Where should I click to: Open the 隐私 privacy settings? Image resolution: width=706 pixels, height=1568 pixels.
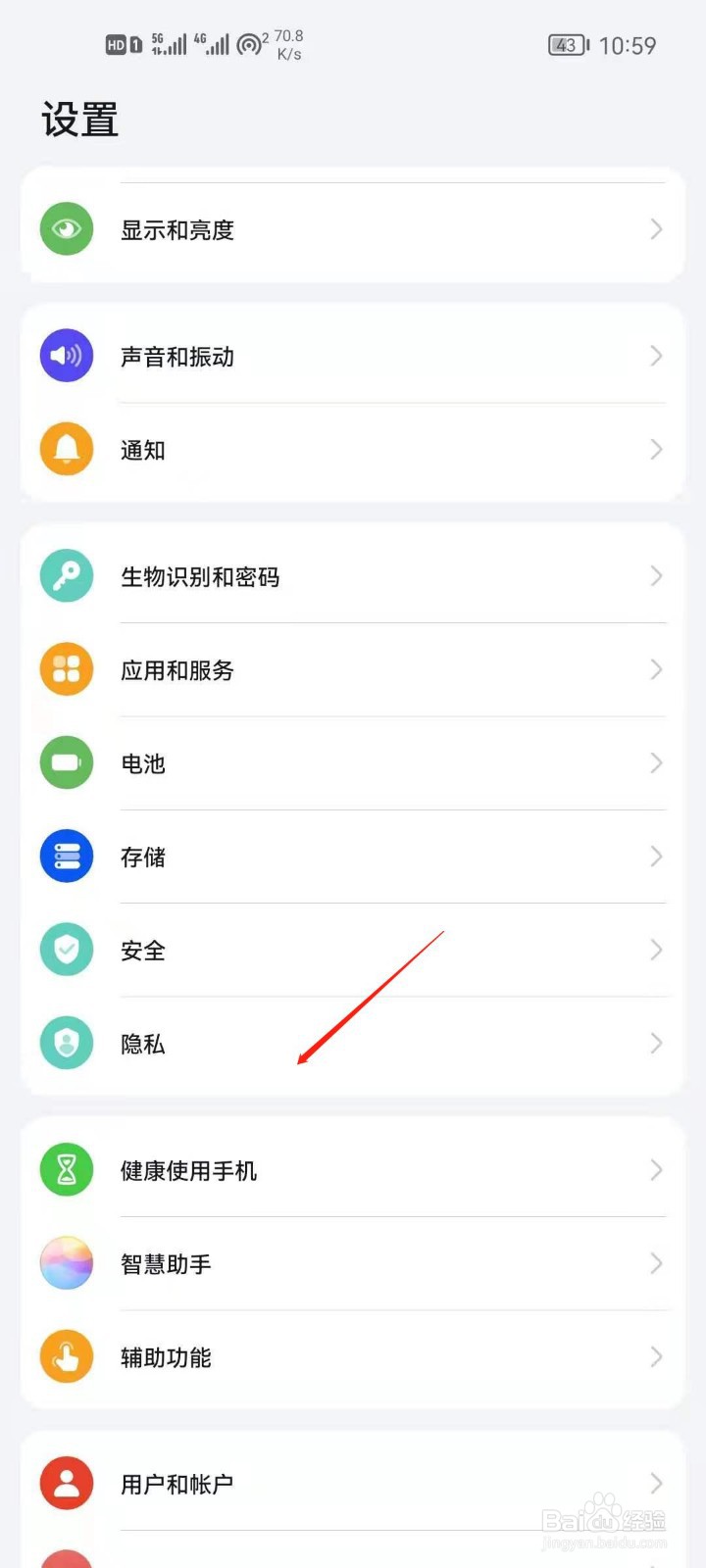353,1043
